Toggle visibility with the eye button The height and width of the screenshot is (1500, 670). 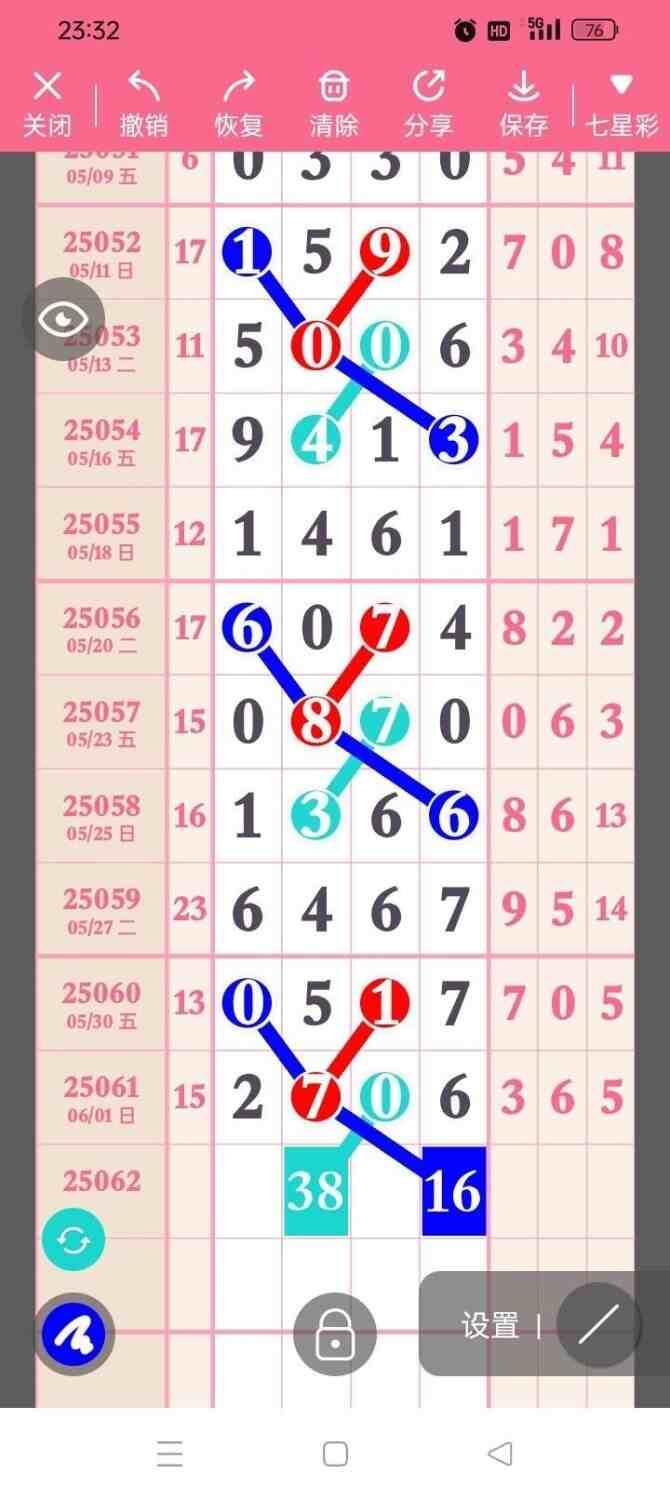tap(63, 319)
